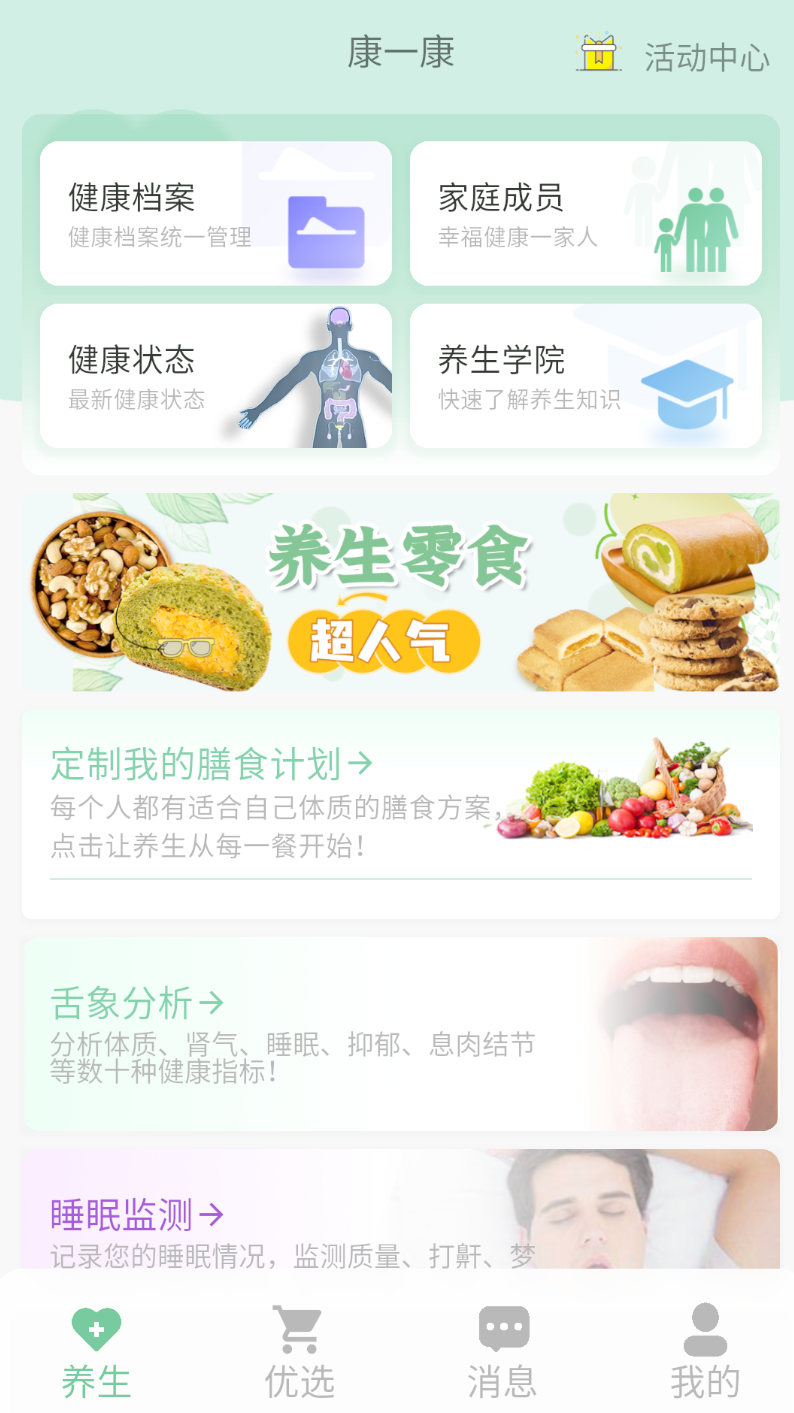Go to the 消息 tab
794x1413 pixels.
pyautogui.click(x=502, y=1353)
